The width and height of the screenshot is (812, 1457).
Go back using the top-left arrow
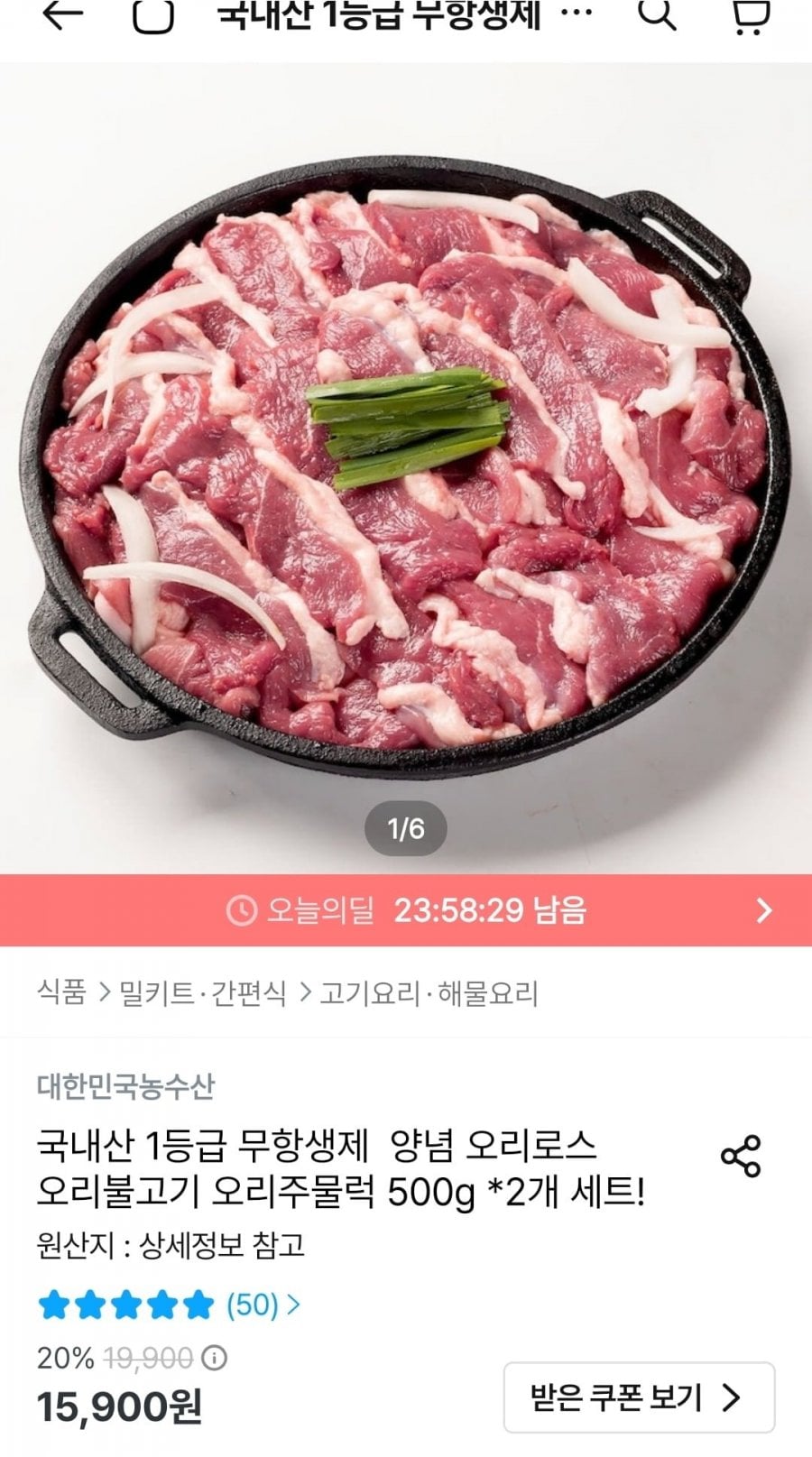tap(62, 14)
